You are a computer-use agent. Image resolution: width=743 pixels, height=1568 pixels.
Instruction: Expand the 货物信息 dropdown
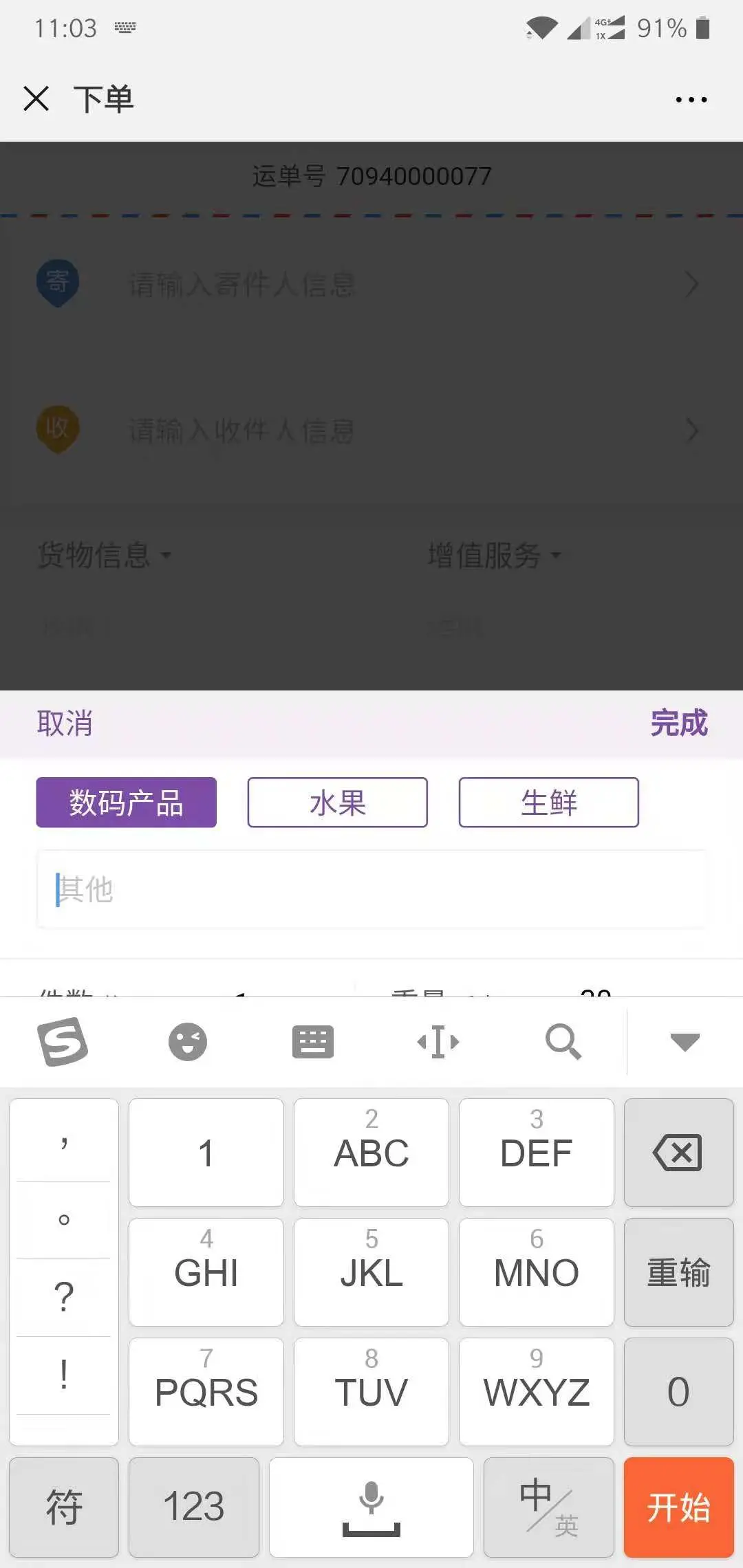coord(103,556)
